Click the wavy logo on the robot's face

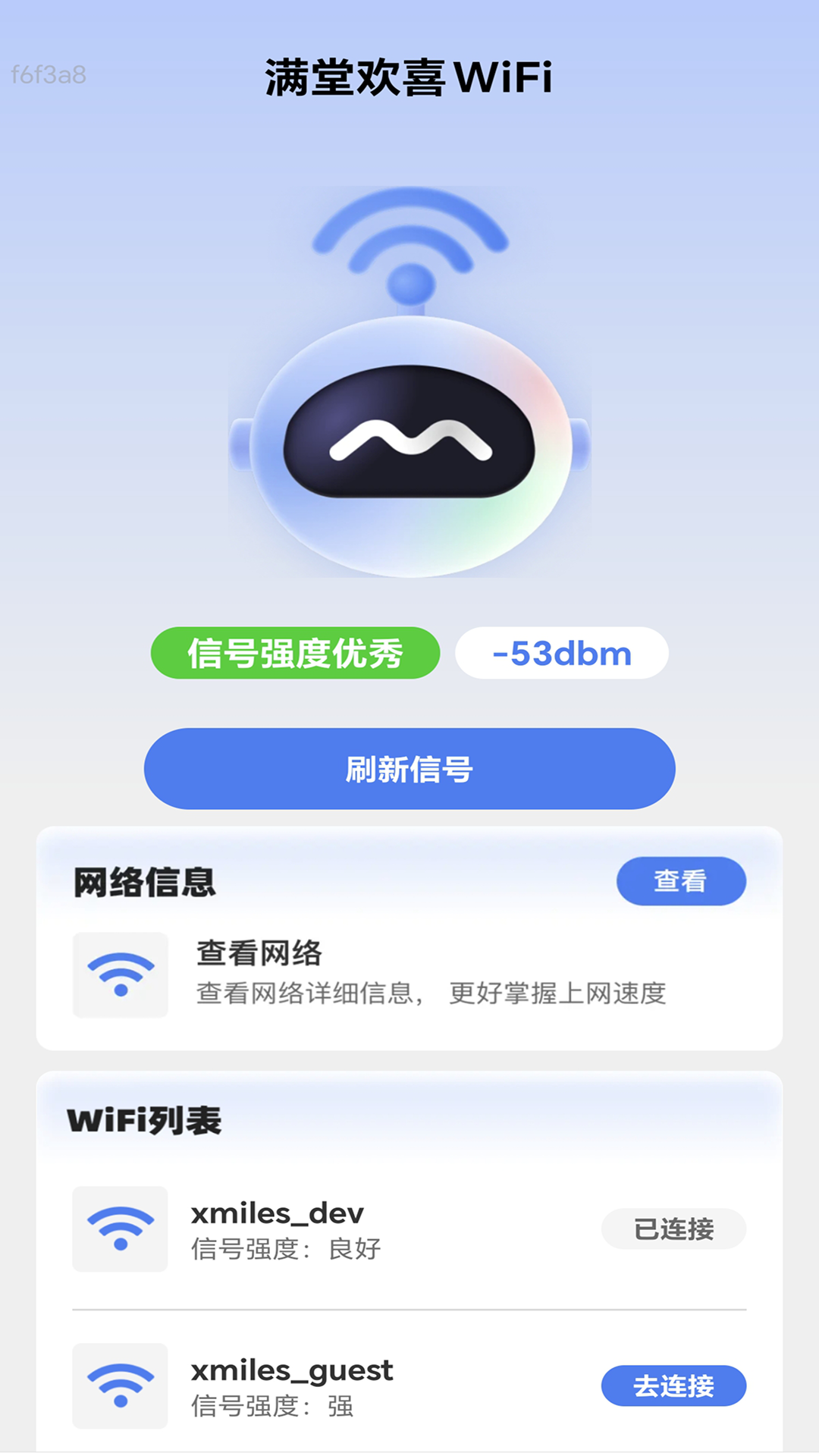[409, 440]
